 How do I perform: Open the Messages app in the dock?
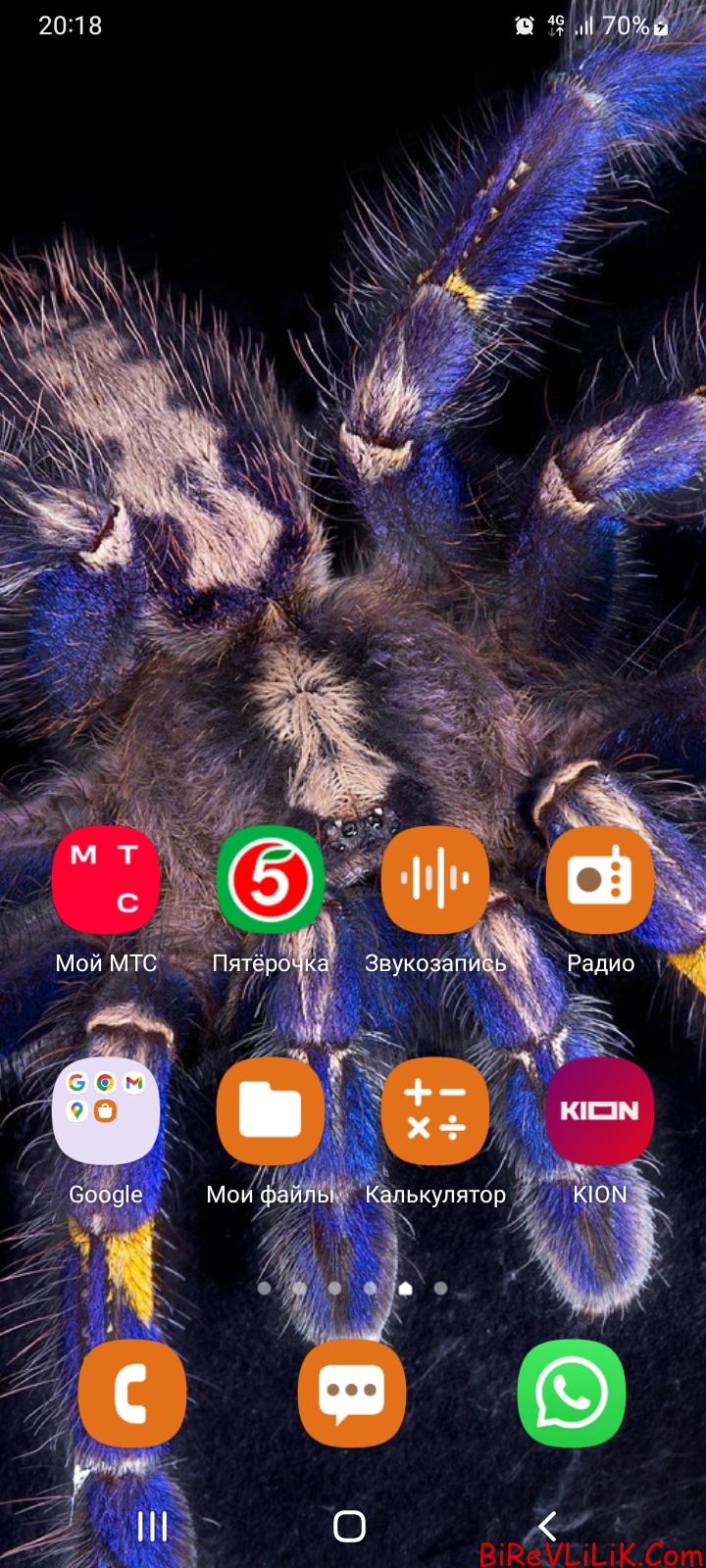[x=352, y=1394]
